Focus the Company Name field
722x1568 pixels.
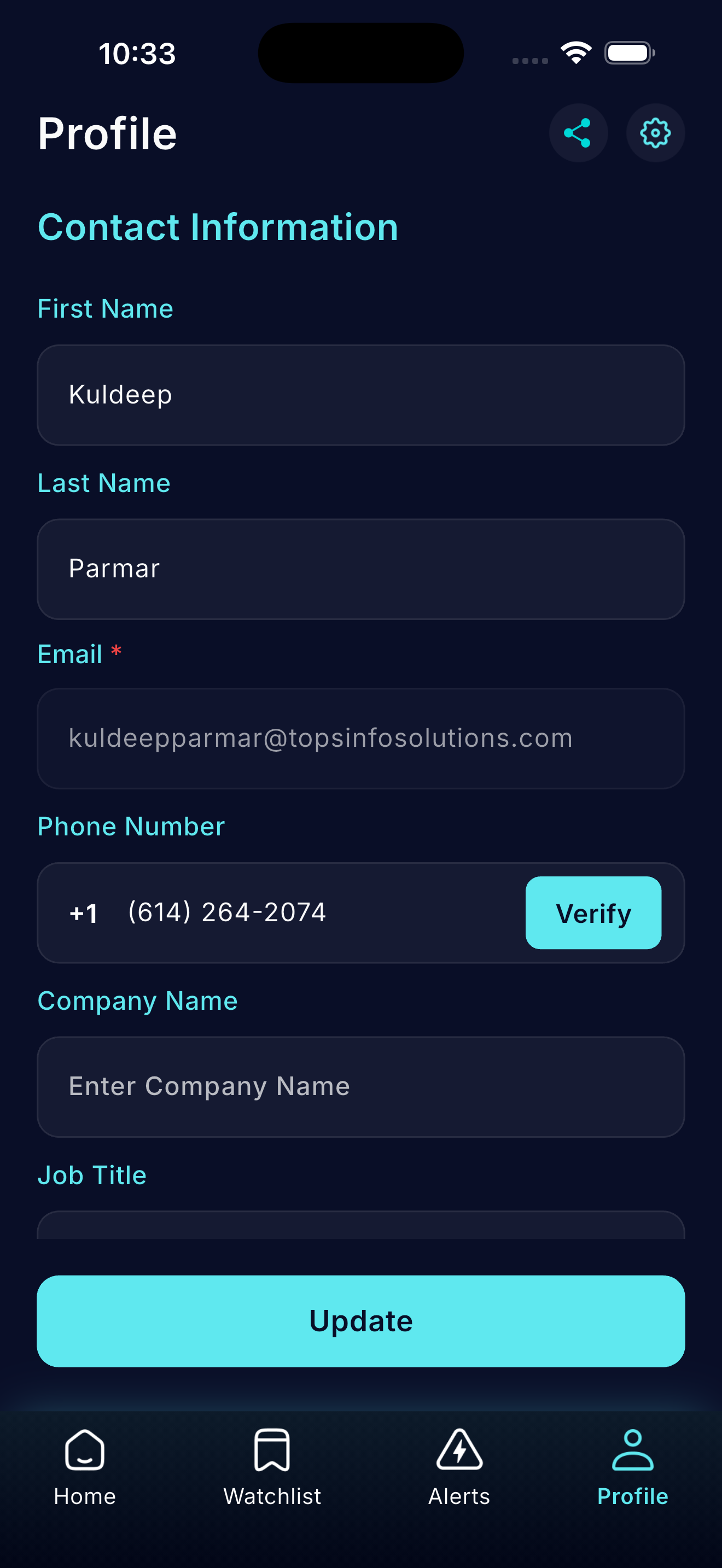pyautogui.click(x=360, y=1086)
